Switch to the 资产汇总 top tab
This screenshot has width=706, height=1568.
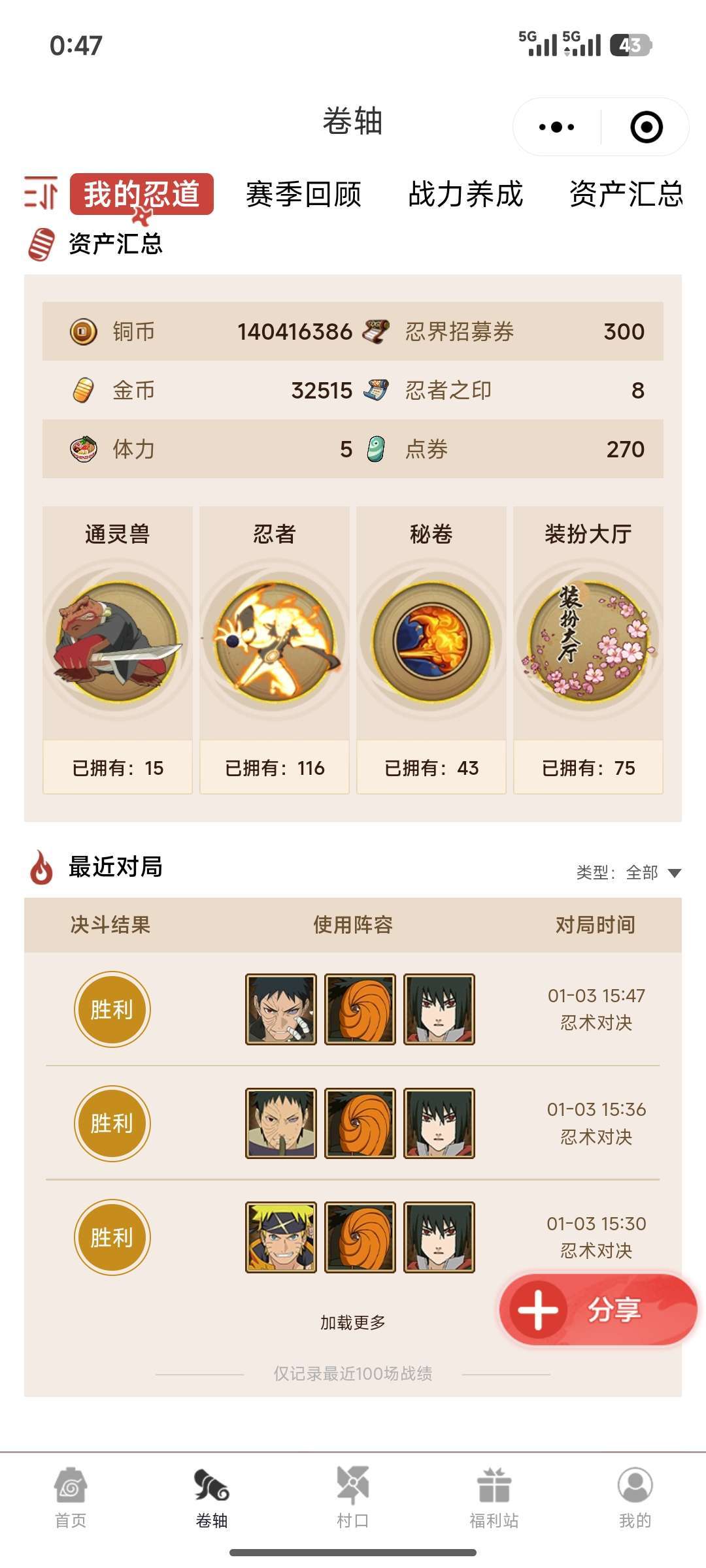[x=626, y=194]
